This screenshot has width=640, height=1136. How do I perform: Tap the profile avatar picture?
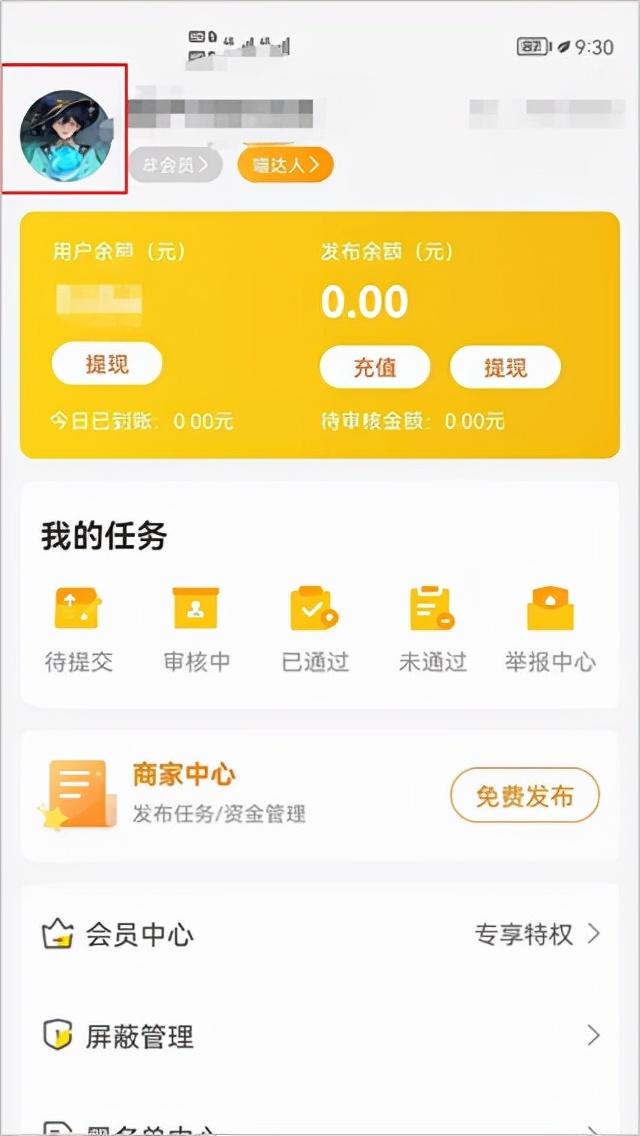click(66, 133)
